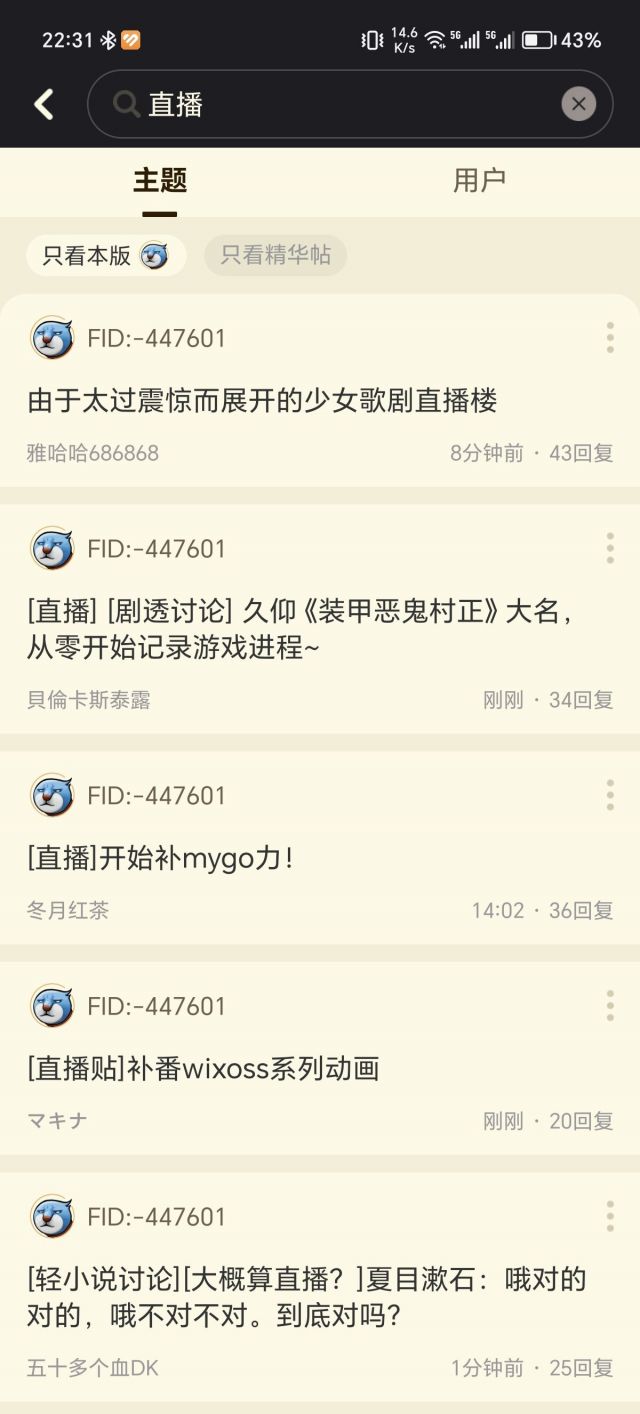Switch to the 用户 tab

coord(479,181)
